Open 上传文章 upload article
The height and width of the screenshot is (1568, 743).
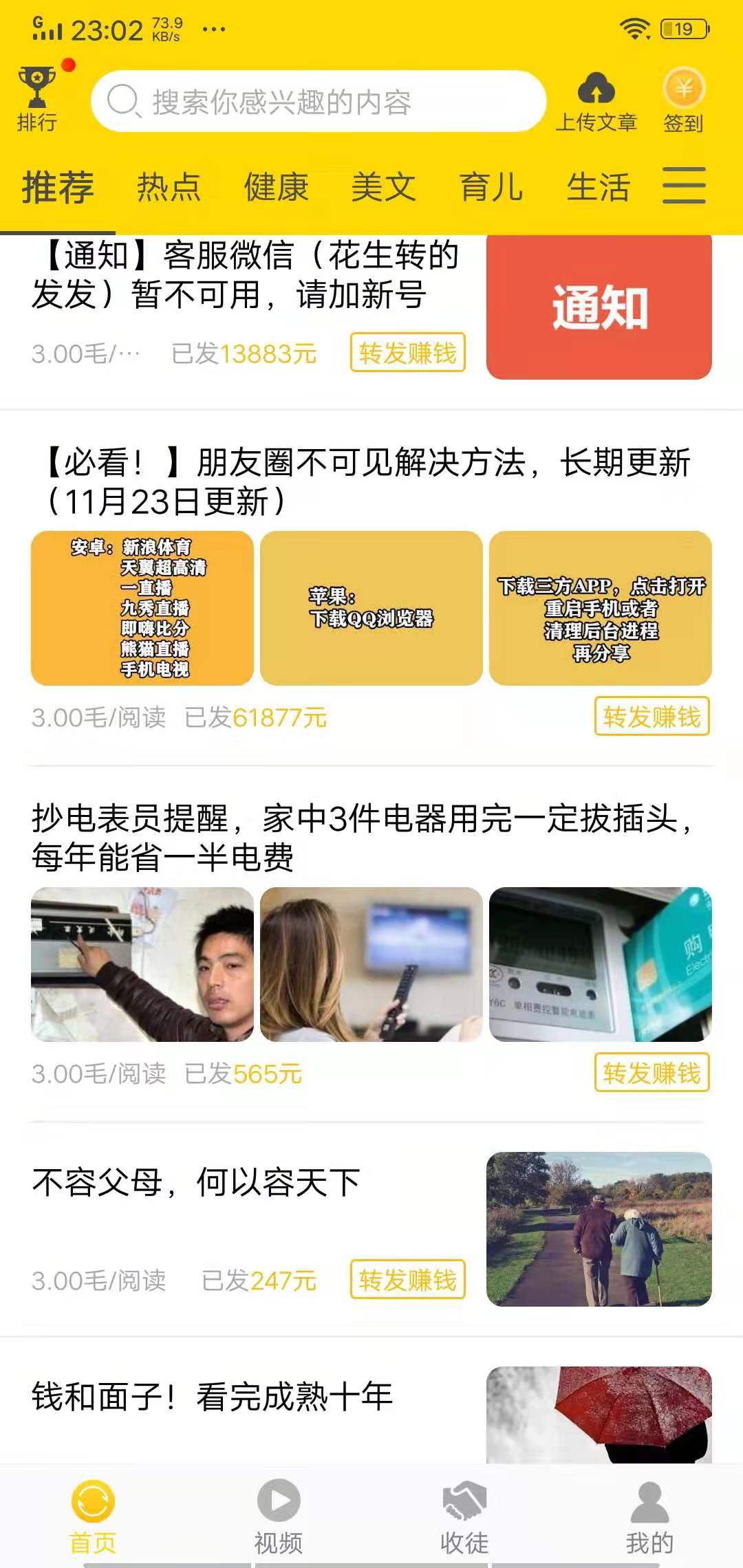(596, 101)
